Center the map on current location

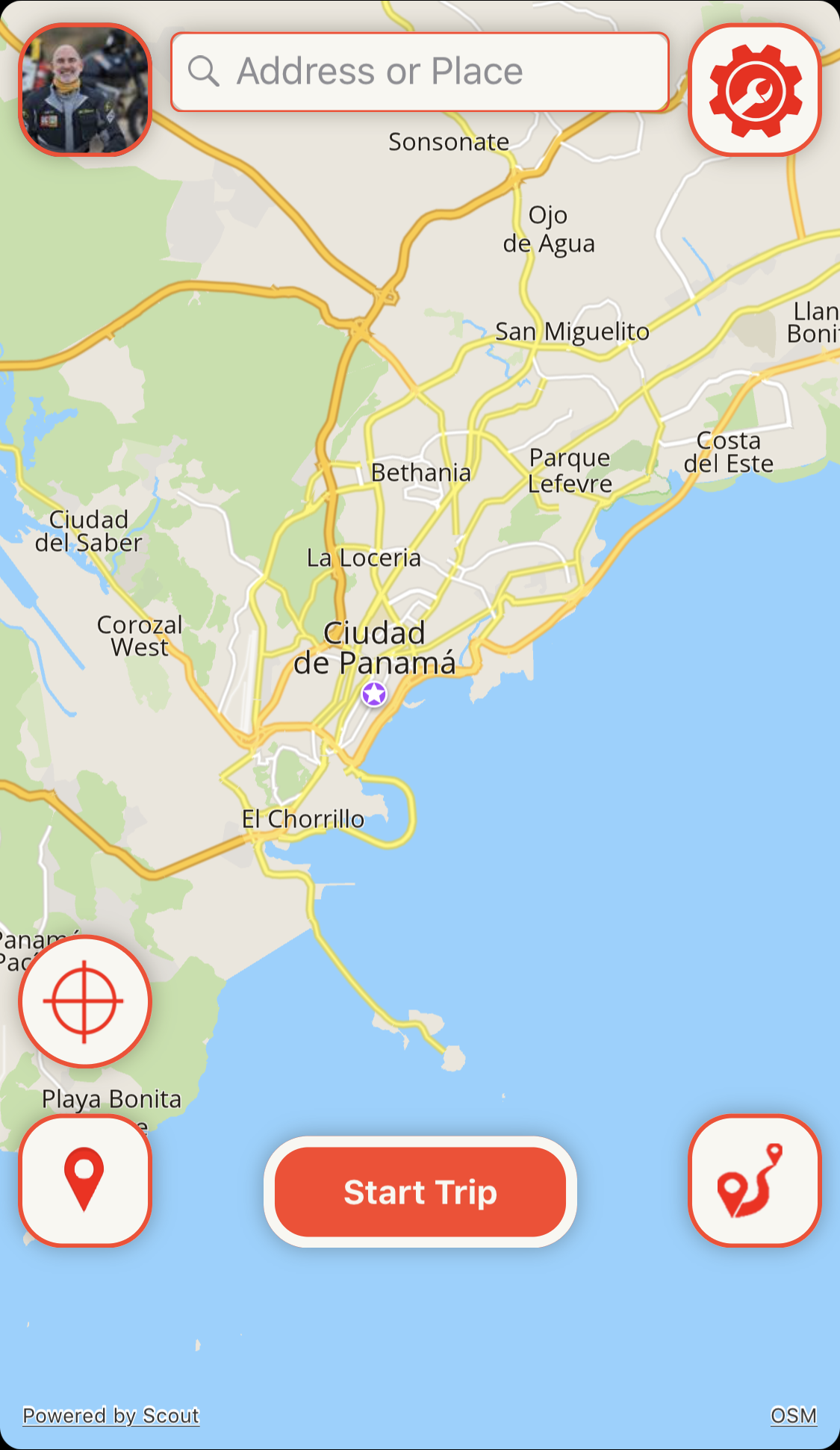point(84,1001)
